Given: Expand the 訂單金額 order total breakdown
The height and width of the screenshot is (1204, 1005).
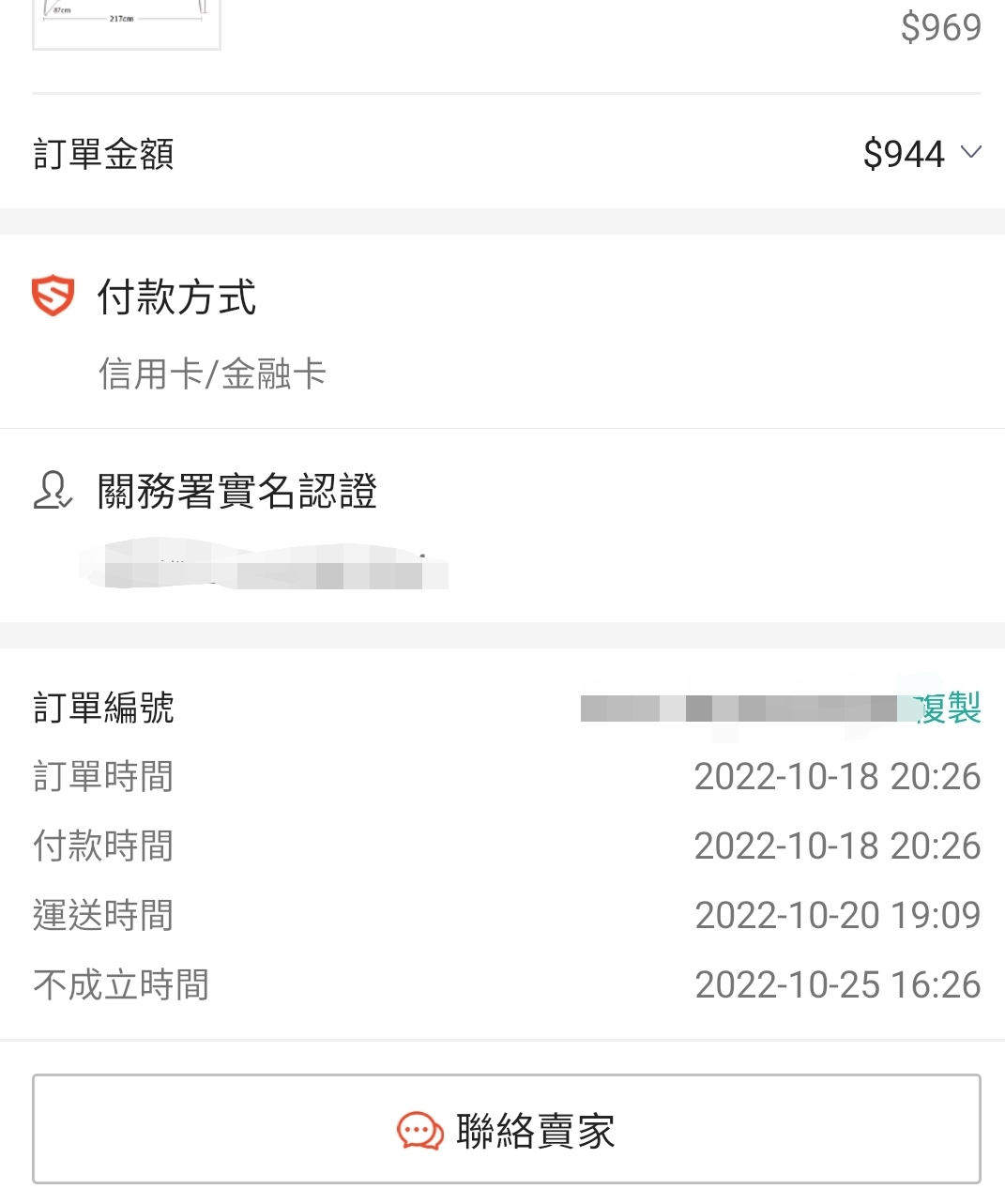Looking at the screenshot, I should (970, 153).
